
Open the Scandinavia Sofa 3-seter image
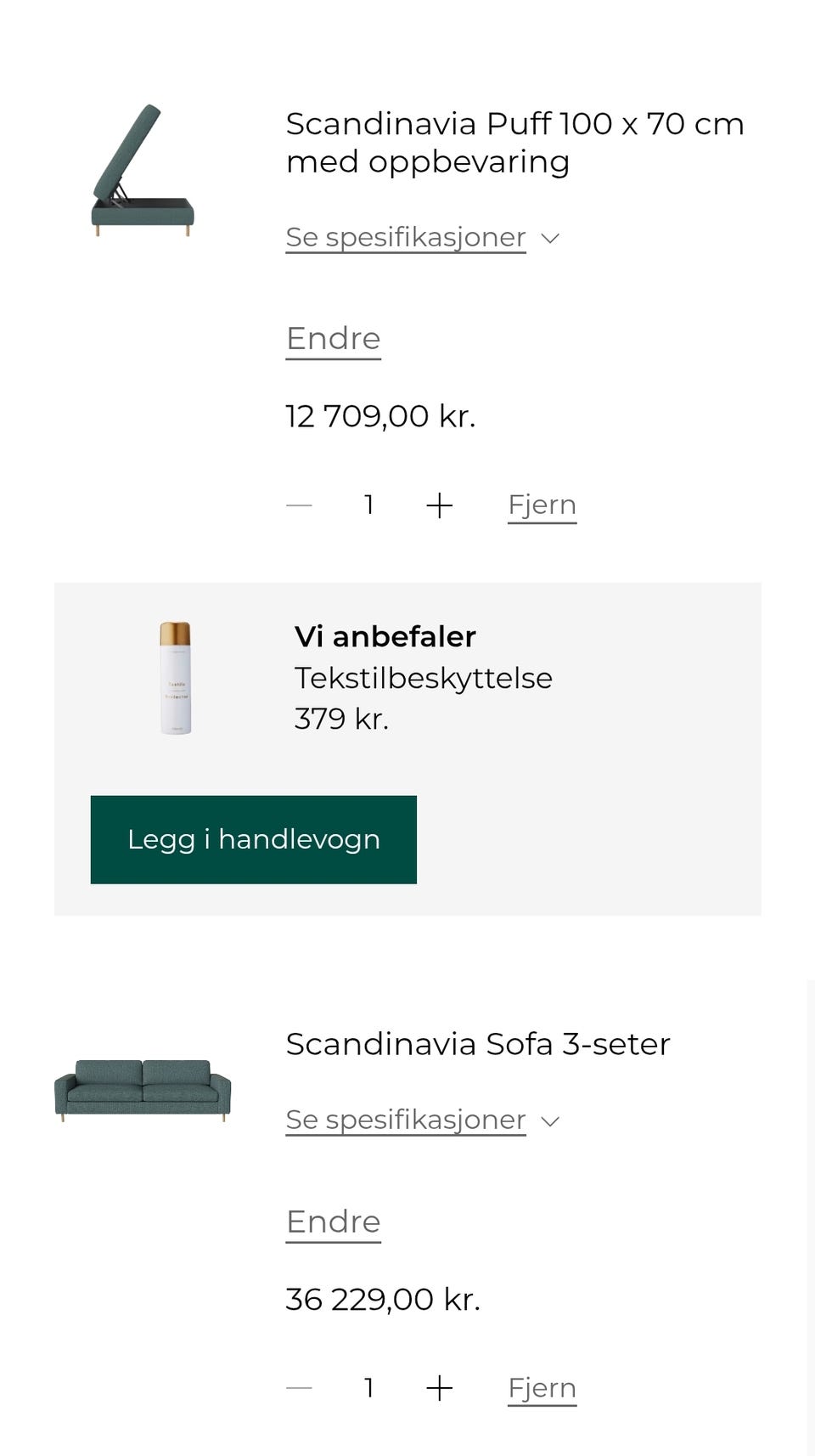(x=143, y=1091)
